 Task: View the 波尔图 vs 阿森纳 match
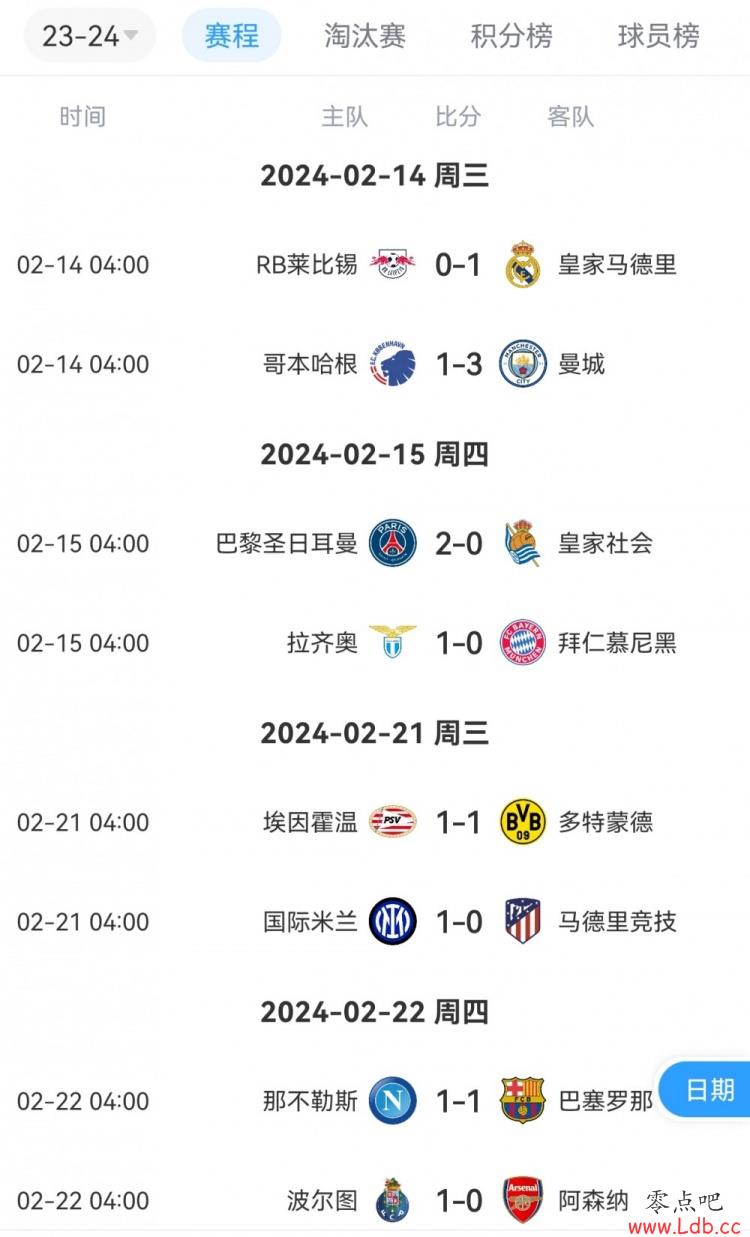(458, 1201)
